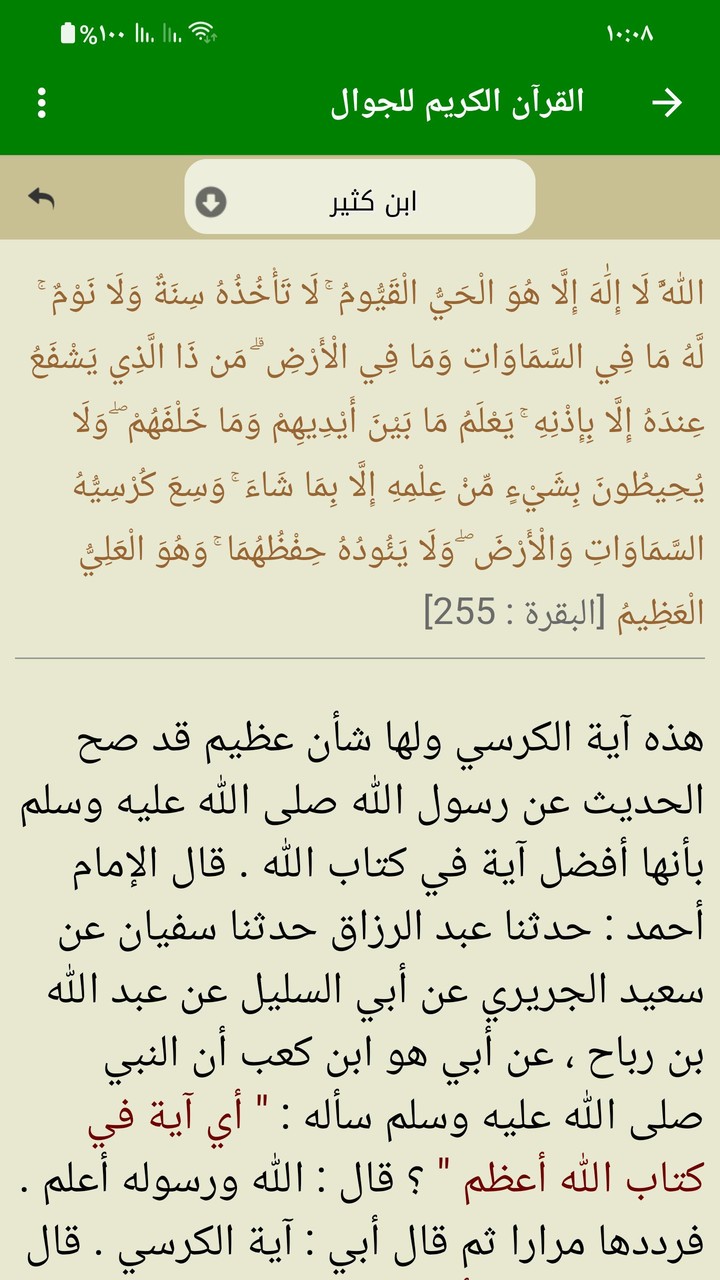The height and width of the screenshot is (1280, 720).
Task: Tap the battery percentage ١٠٠٪ text
Action: [x=106, y=31]
